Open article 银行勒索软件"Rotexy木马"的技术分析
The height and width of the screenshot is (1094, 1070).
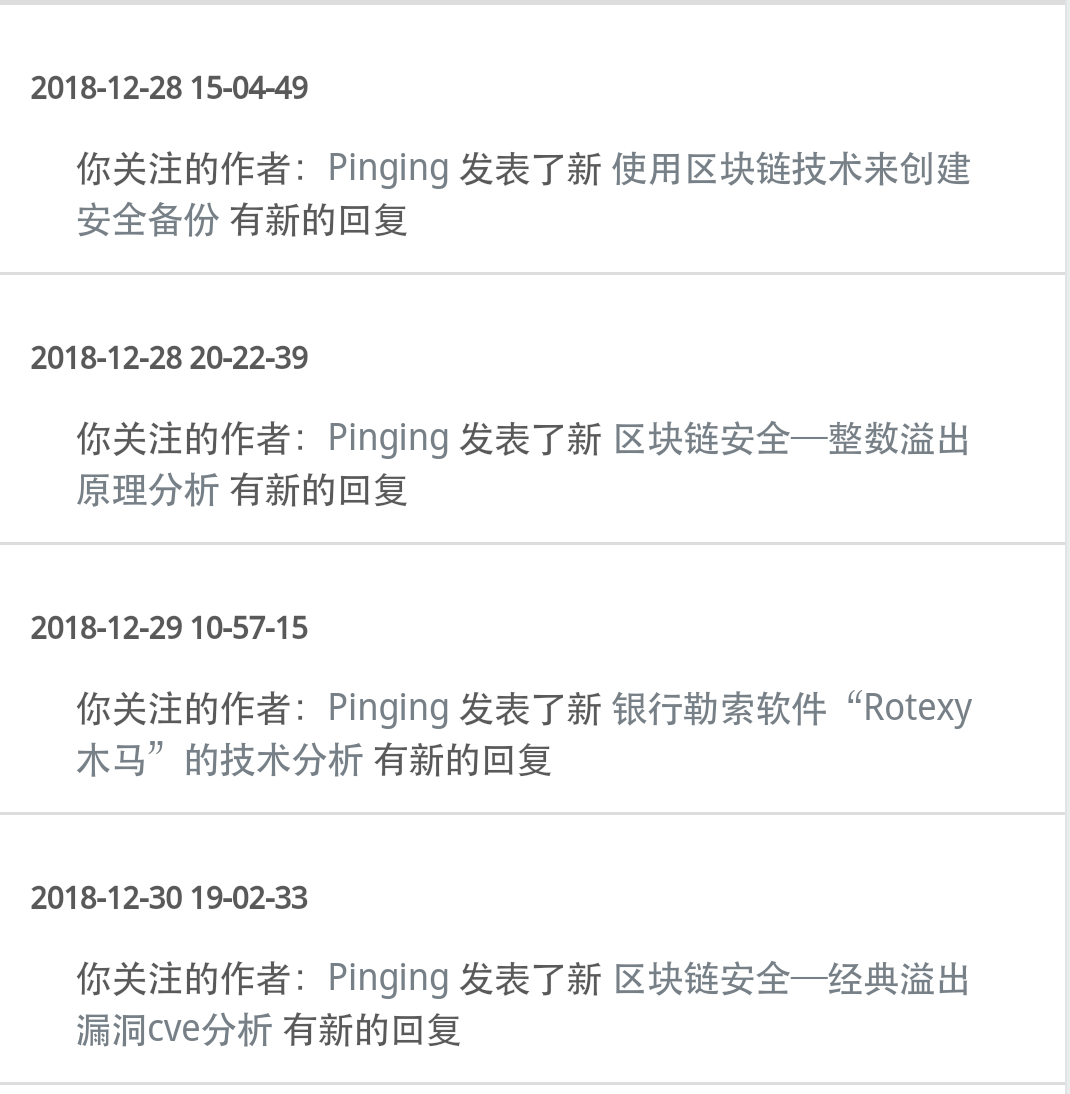[x=790, y=709]
